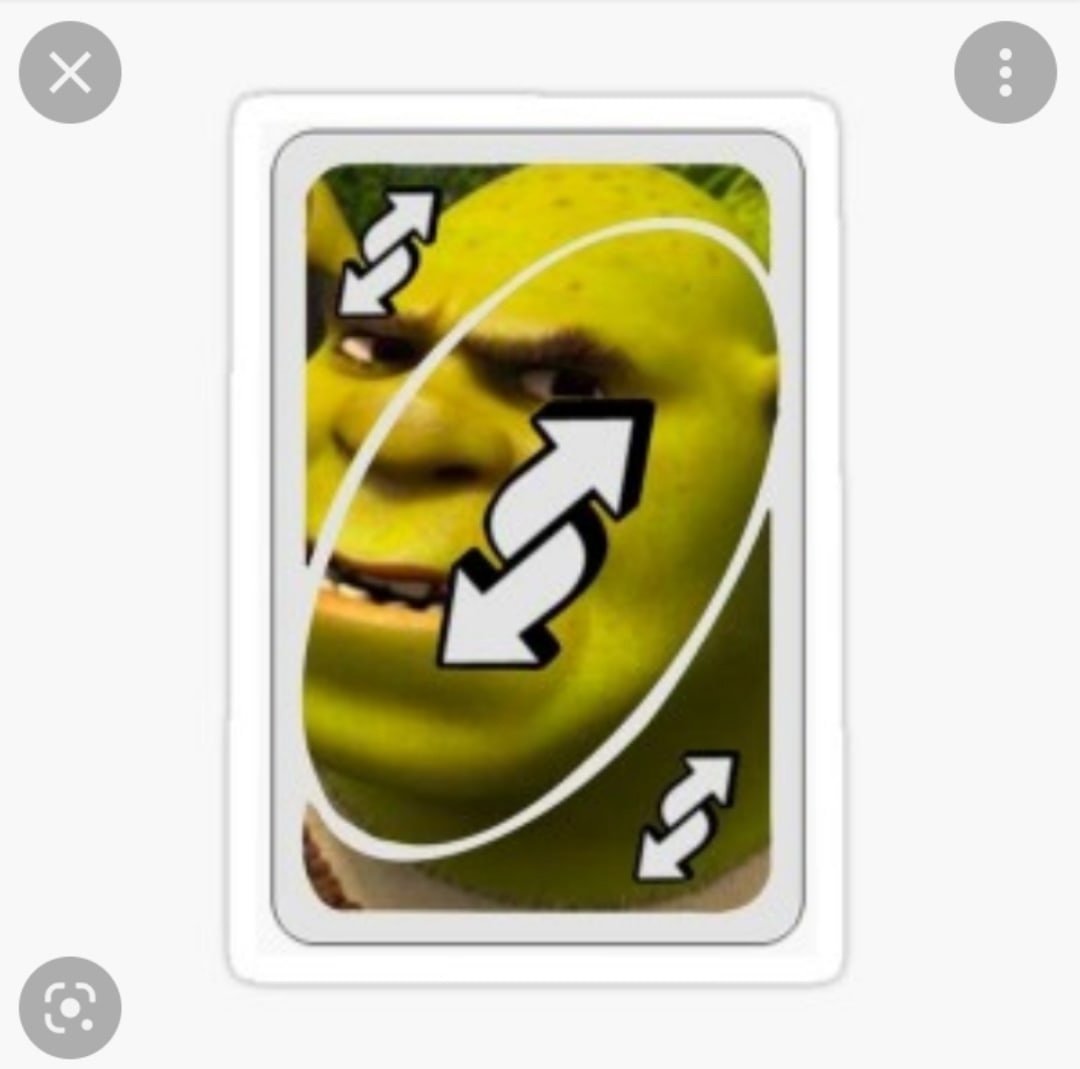Open the three-dot overflow menu

click(x=1005, y=73)
